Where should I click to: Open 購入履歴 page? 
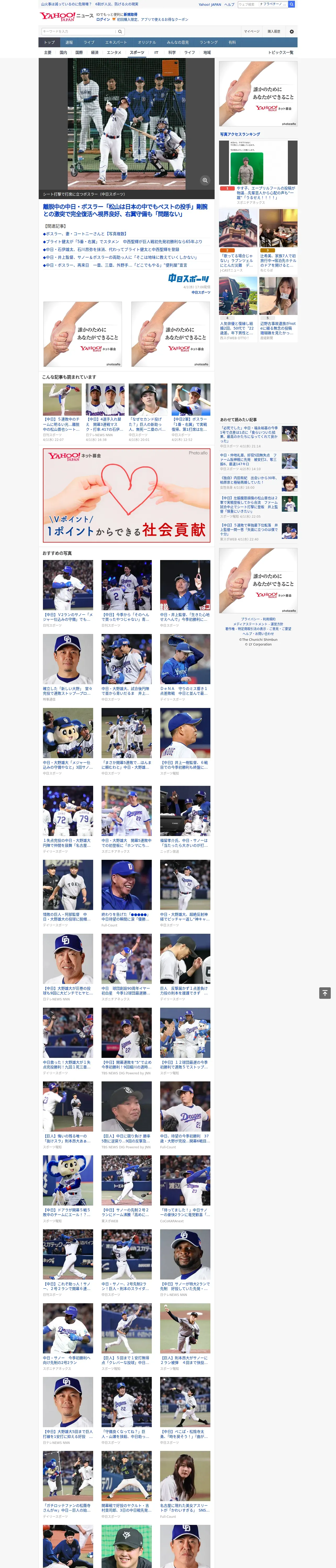point(274,32)
